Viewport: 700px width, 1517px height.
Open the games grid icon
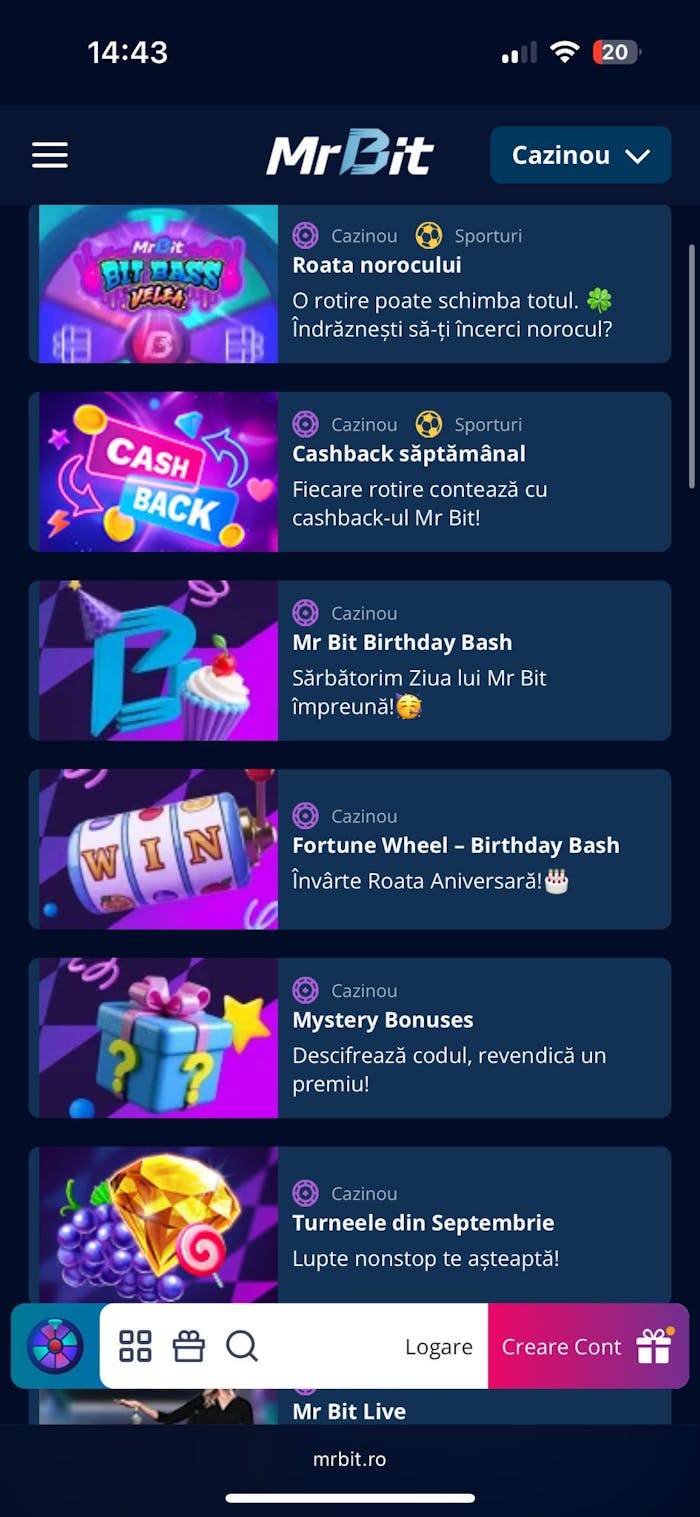[135, 1347]
